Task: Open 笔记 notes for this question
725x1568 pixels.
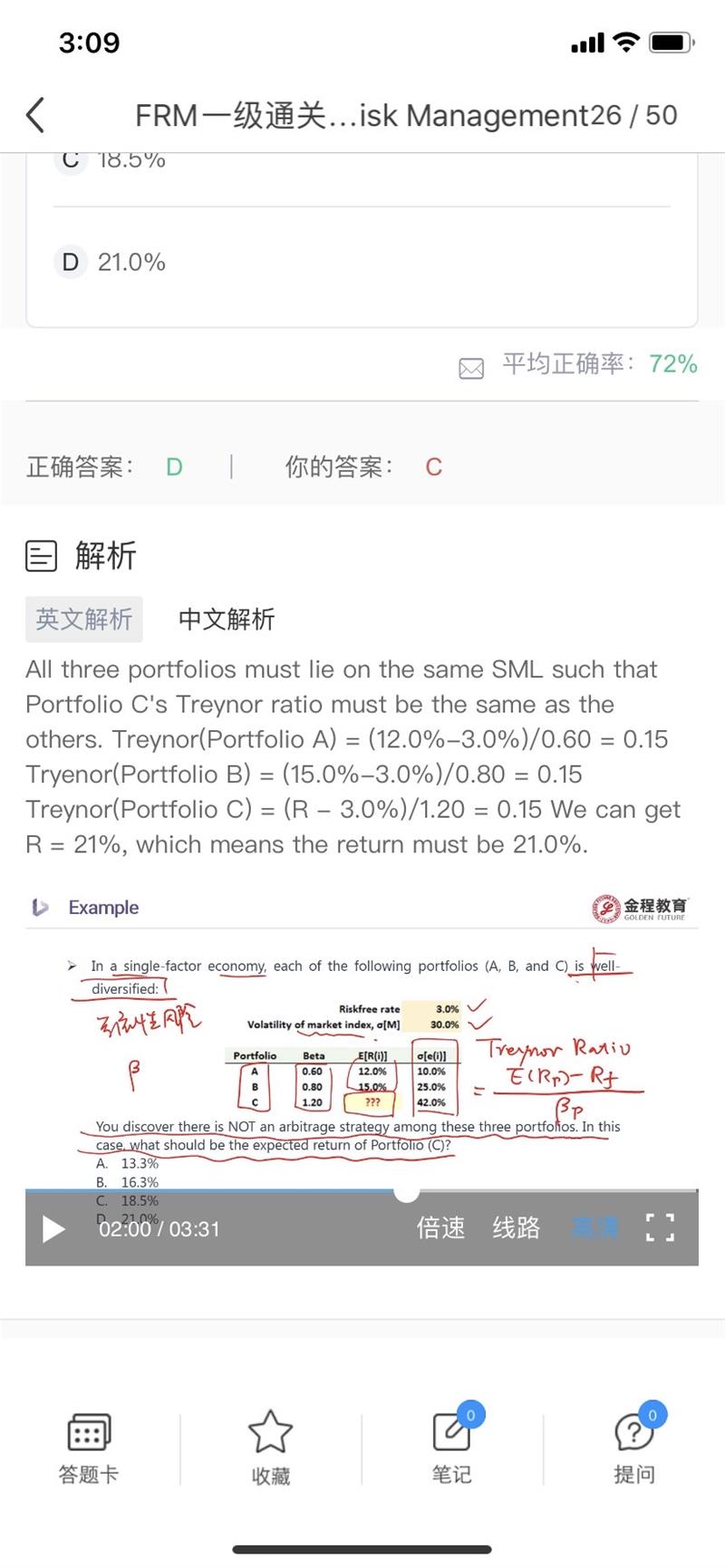Action: coord(451,1448)
